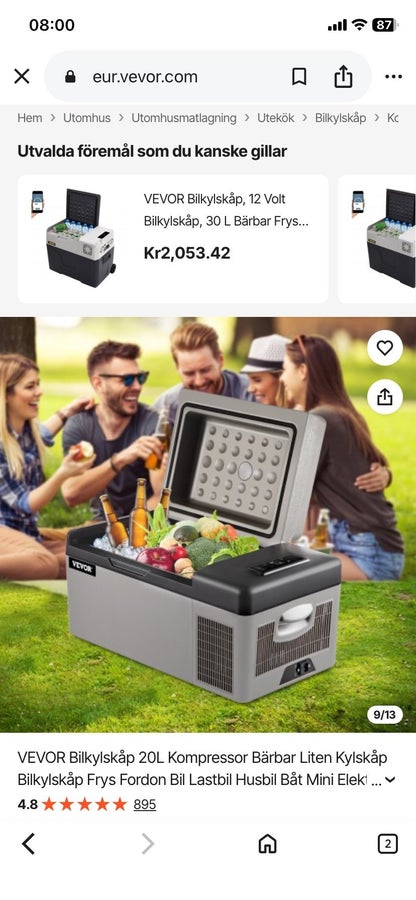Close the in-app browser with the X
This screenshot has width=416, height=900.
point(22,76)
